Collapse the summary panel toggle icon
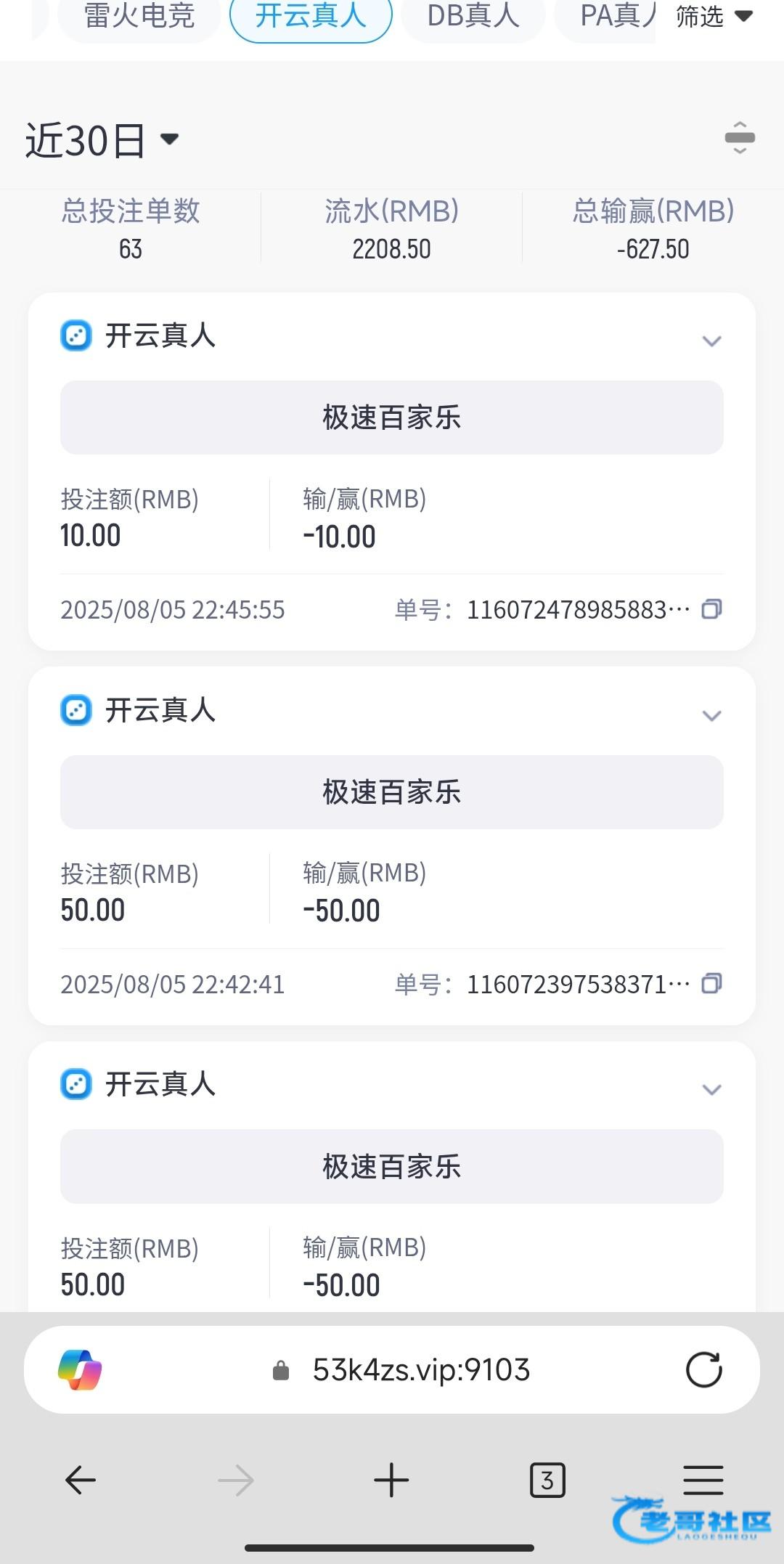The height and width of the screenshot is (1564, 784). tap(739, 138)
